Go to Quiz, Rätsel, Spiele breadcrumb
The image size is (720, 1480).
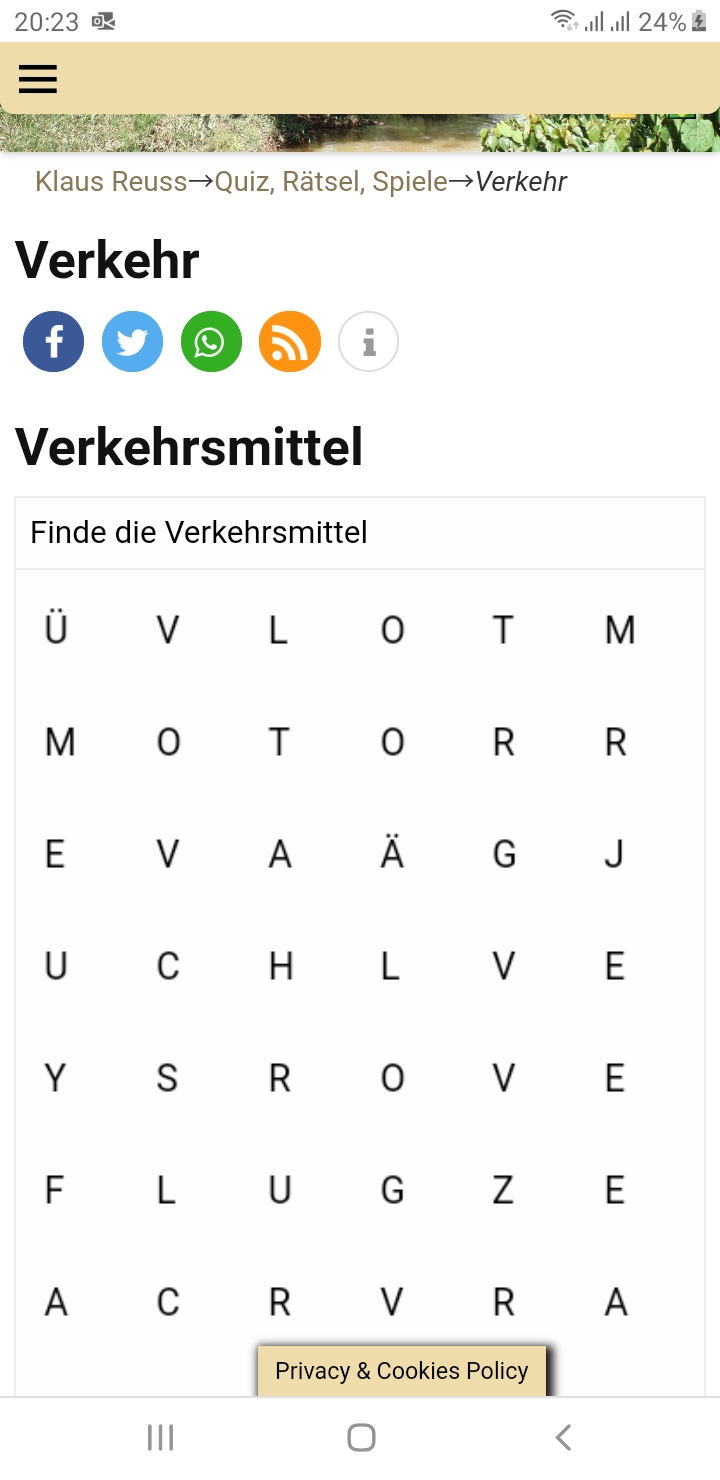tap(331, 181)
